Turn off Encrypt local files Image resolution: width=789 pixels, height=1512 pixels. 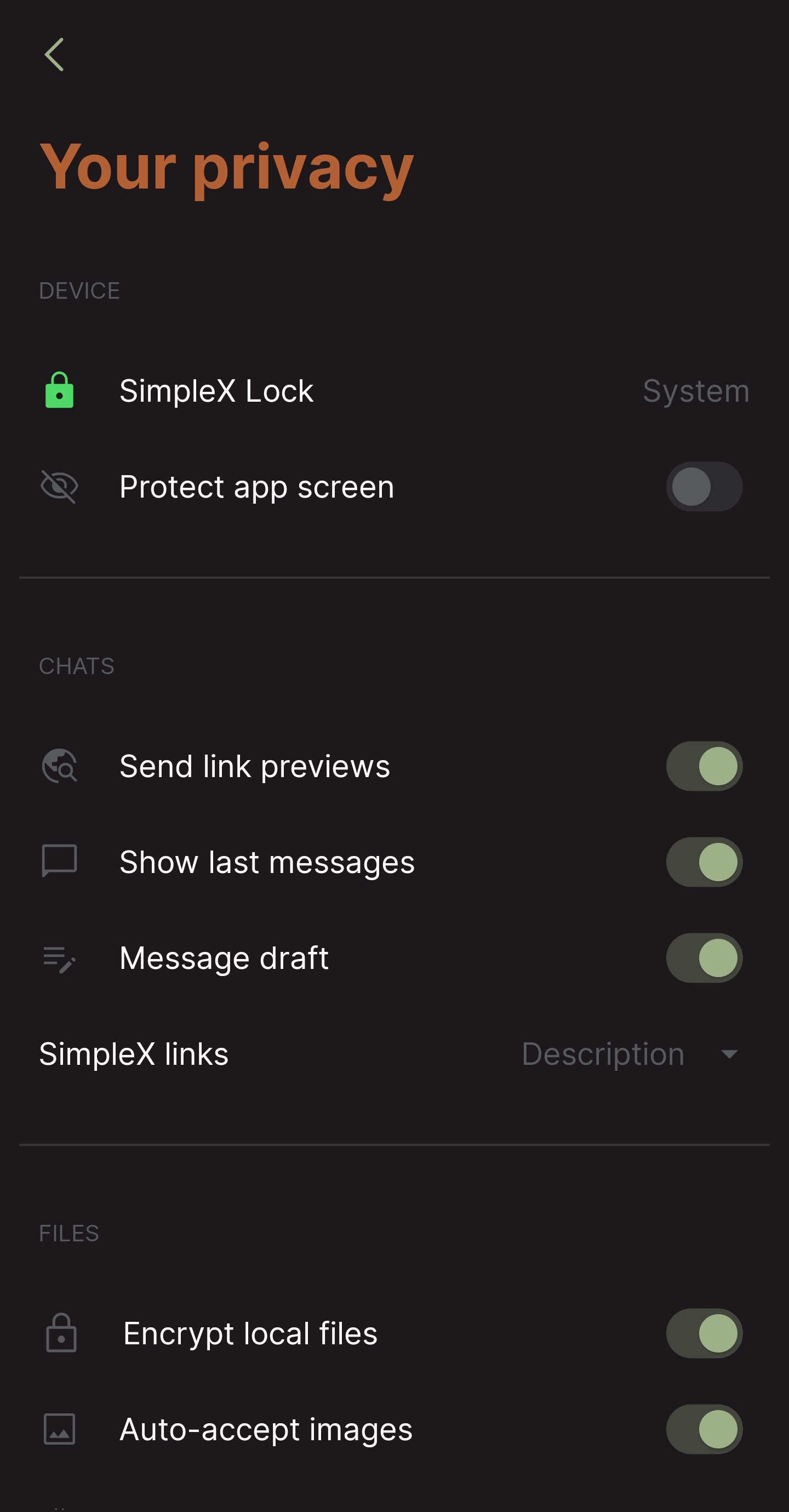tap(704, 1333)
